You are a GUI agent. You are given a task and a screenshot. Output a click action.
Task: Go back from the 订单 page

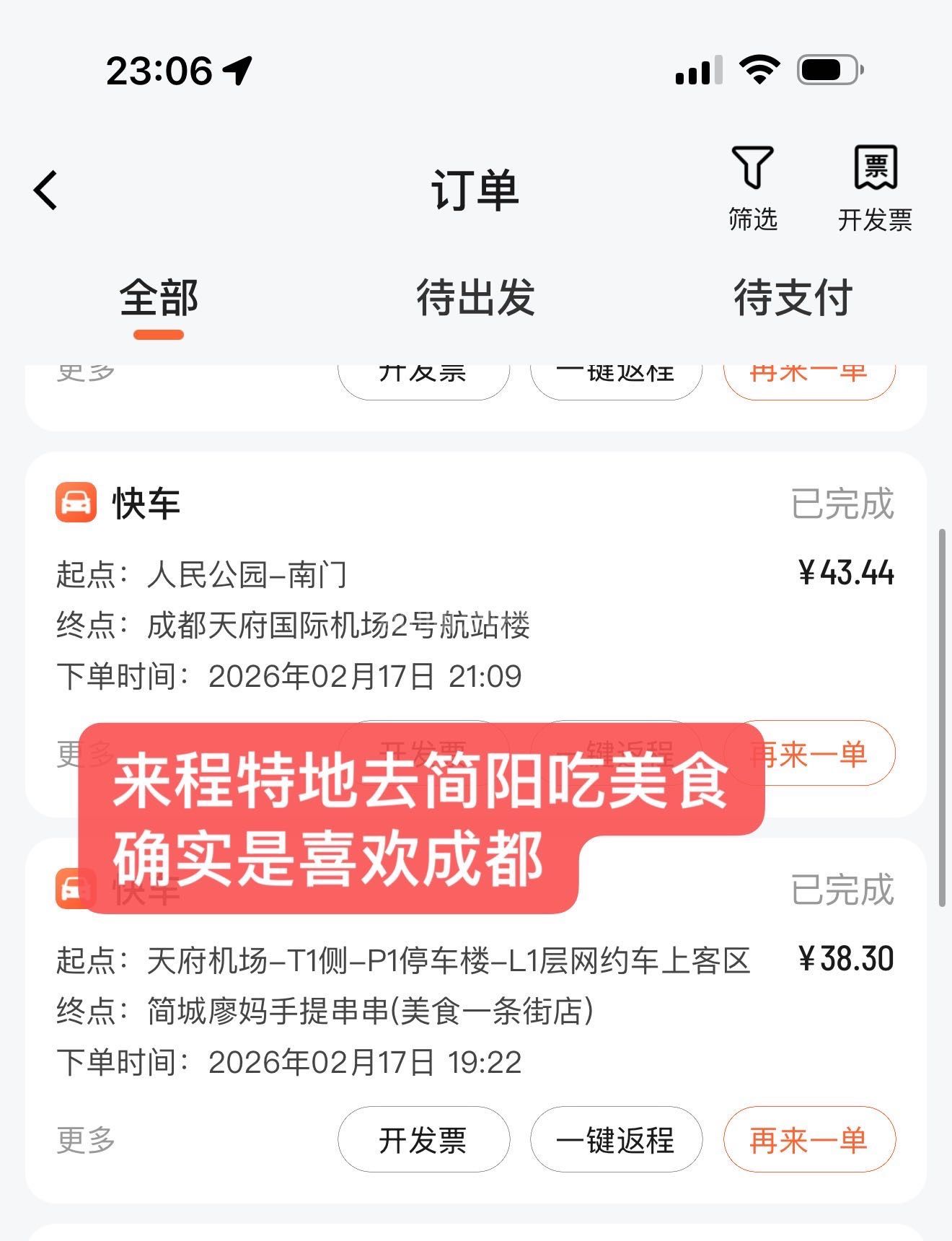click(46, 190)
